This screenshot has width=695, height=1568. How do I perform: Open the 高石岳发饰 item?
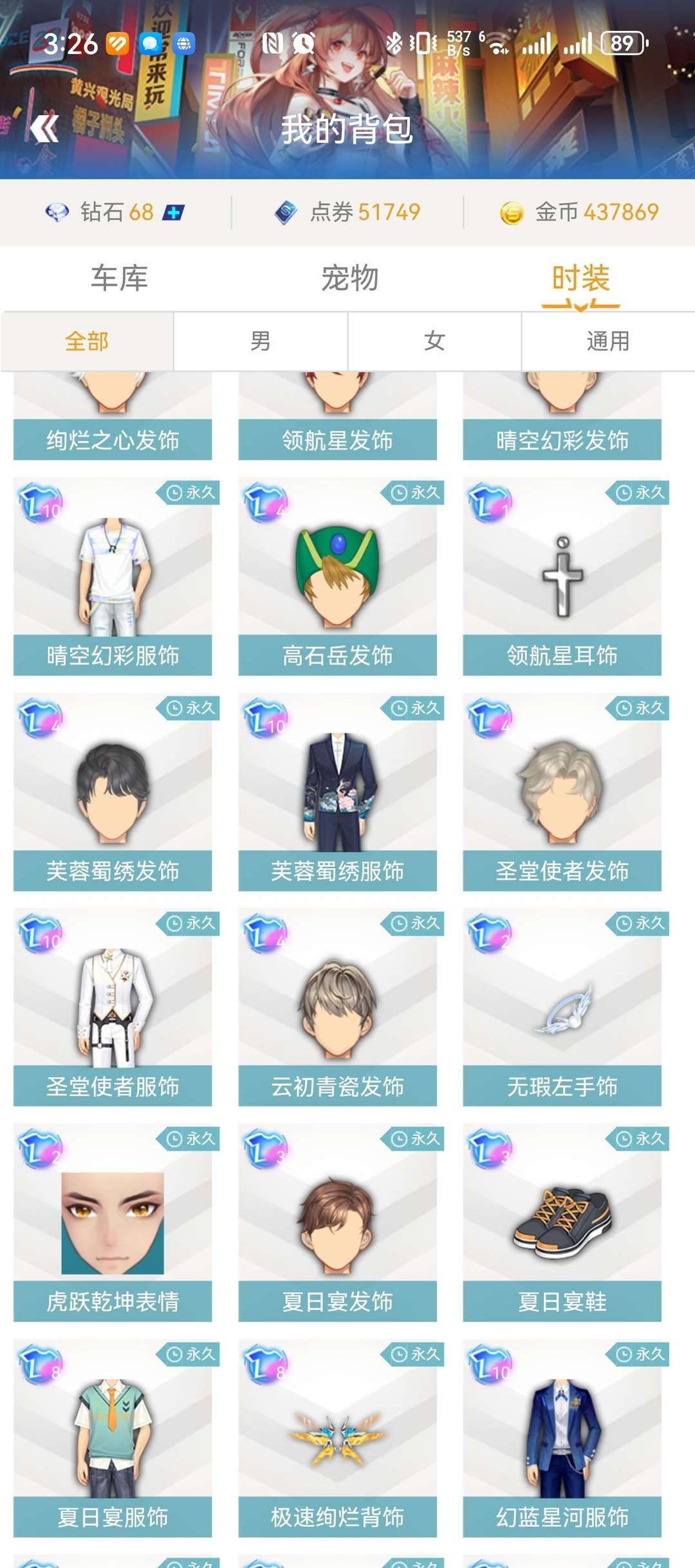pyautogui.click(x=337, y=577)
